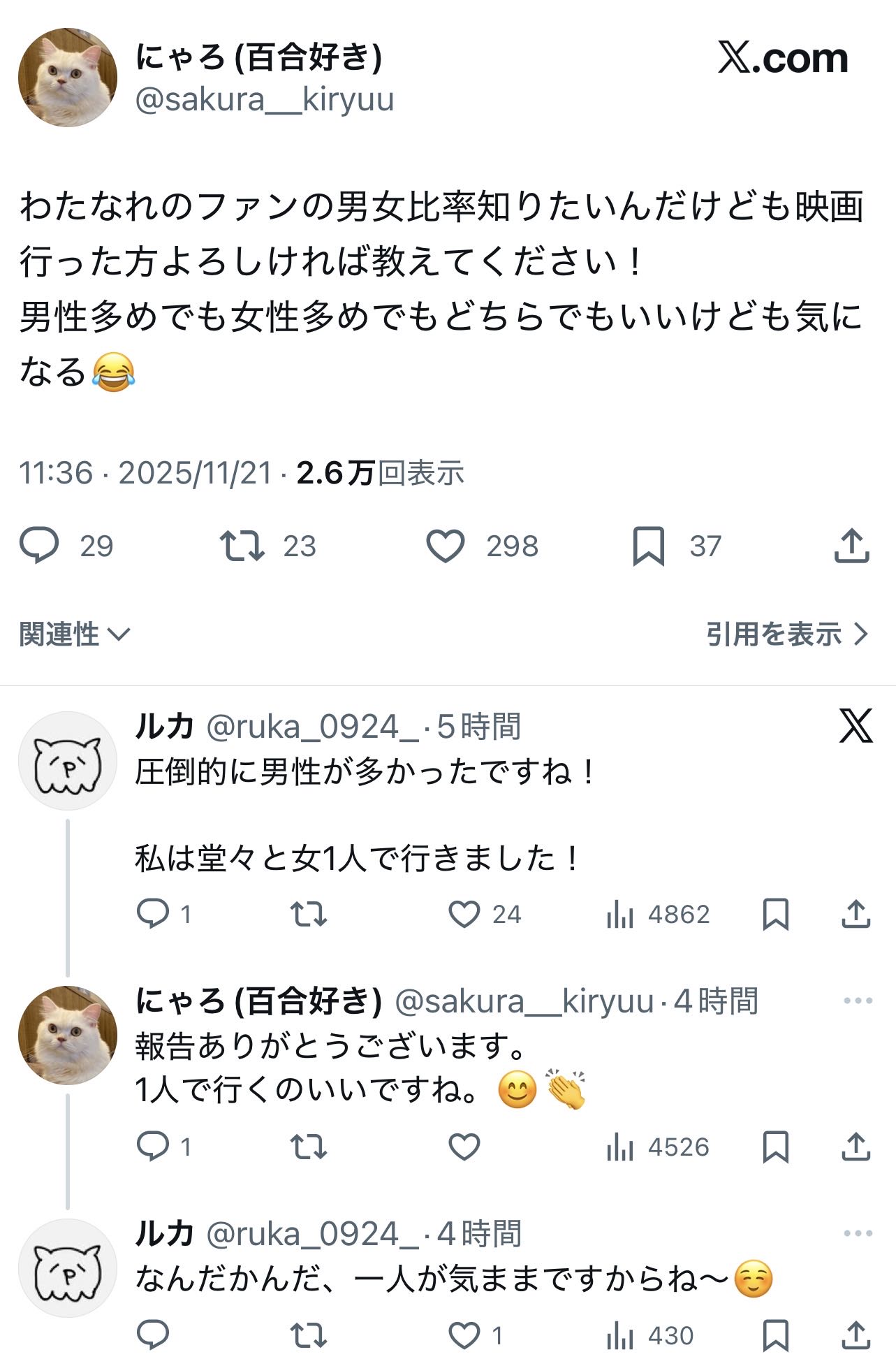The height and width of the screenshot is (1366, 896).
Task: Like the main post with 298 likes
Action: (x=446, y=546)
